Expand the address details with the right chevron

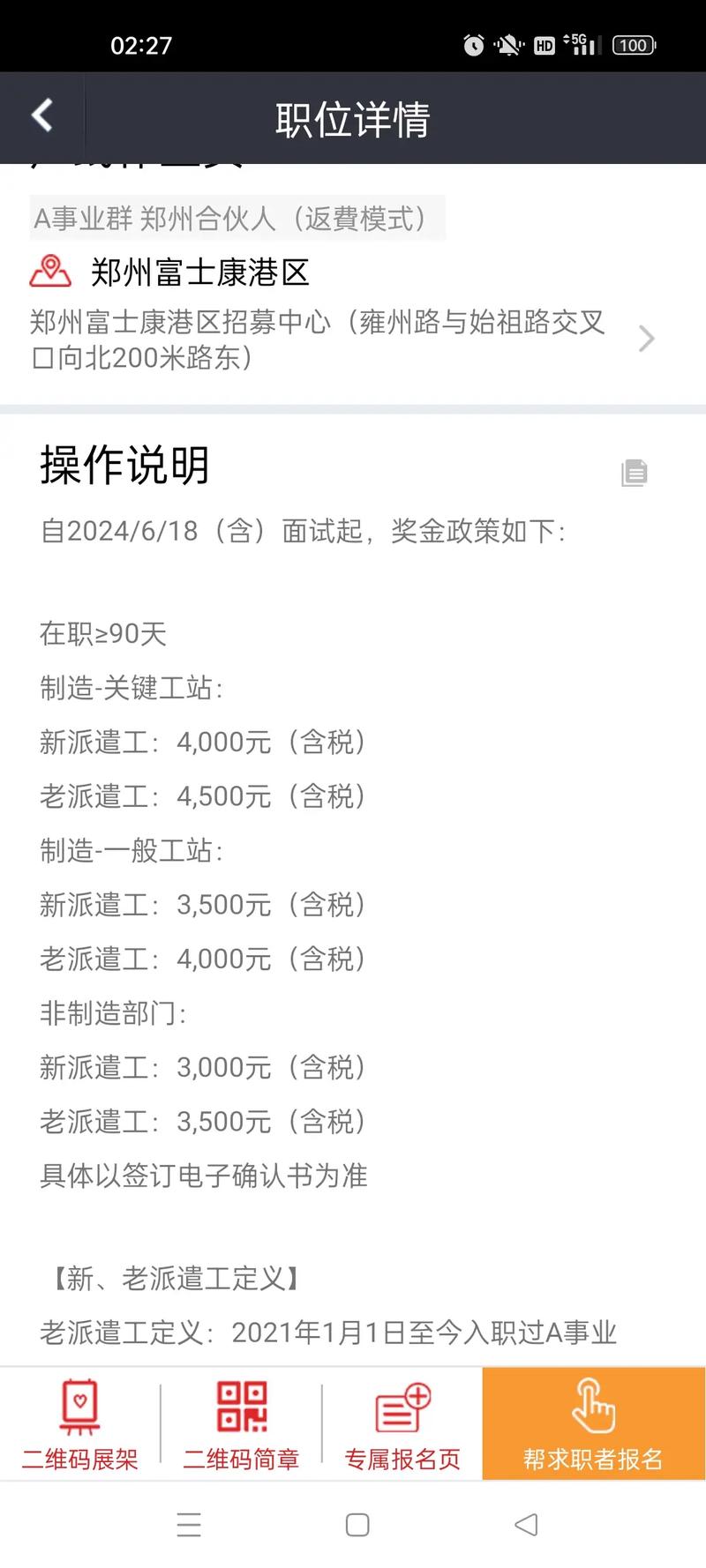647,340
